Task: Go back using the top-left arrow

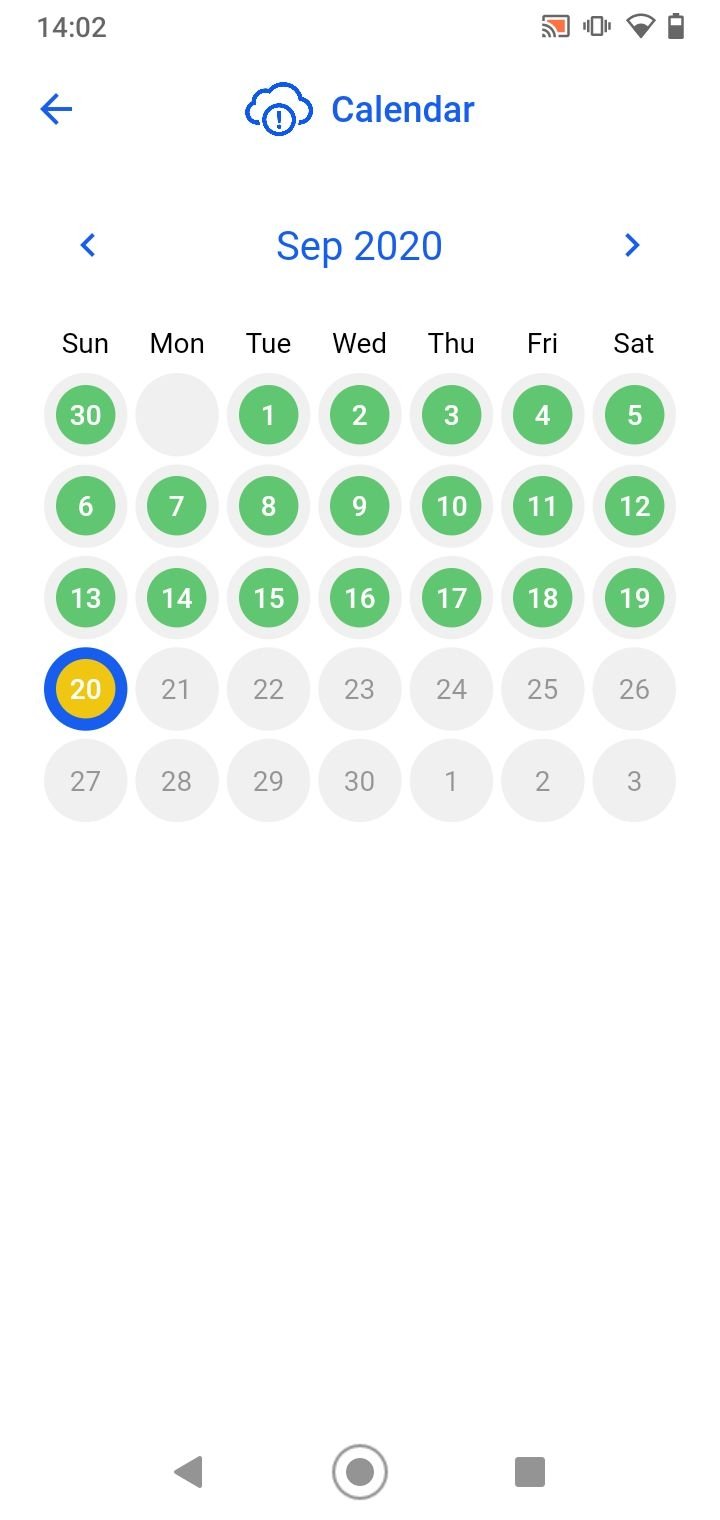Action: tap(56, 109)
